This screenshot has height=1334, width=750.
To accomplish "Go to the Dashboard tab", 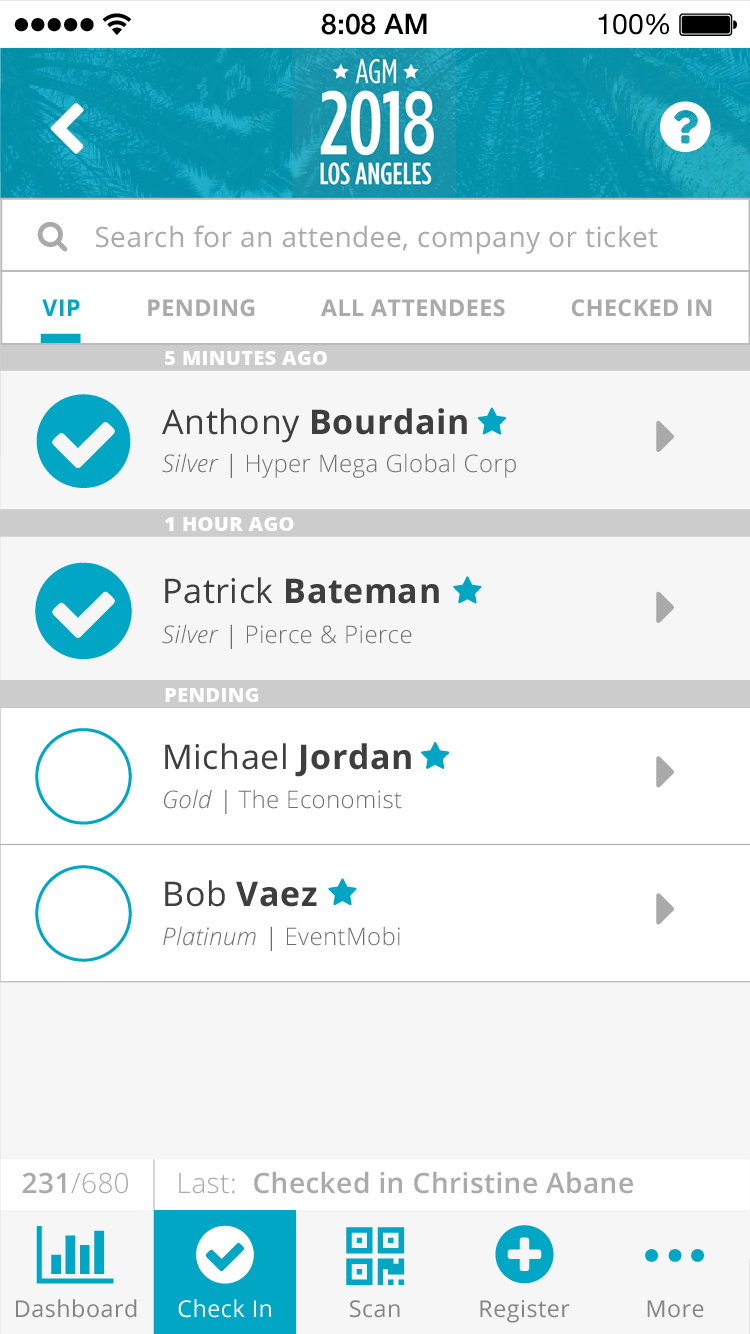I will [x=76, y=1272].
